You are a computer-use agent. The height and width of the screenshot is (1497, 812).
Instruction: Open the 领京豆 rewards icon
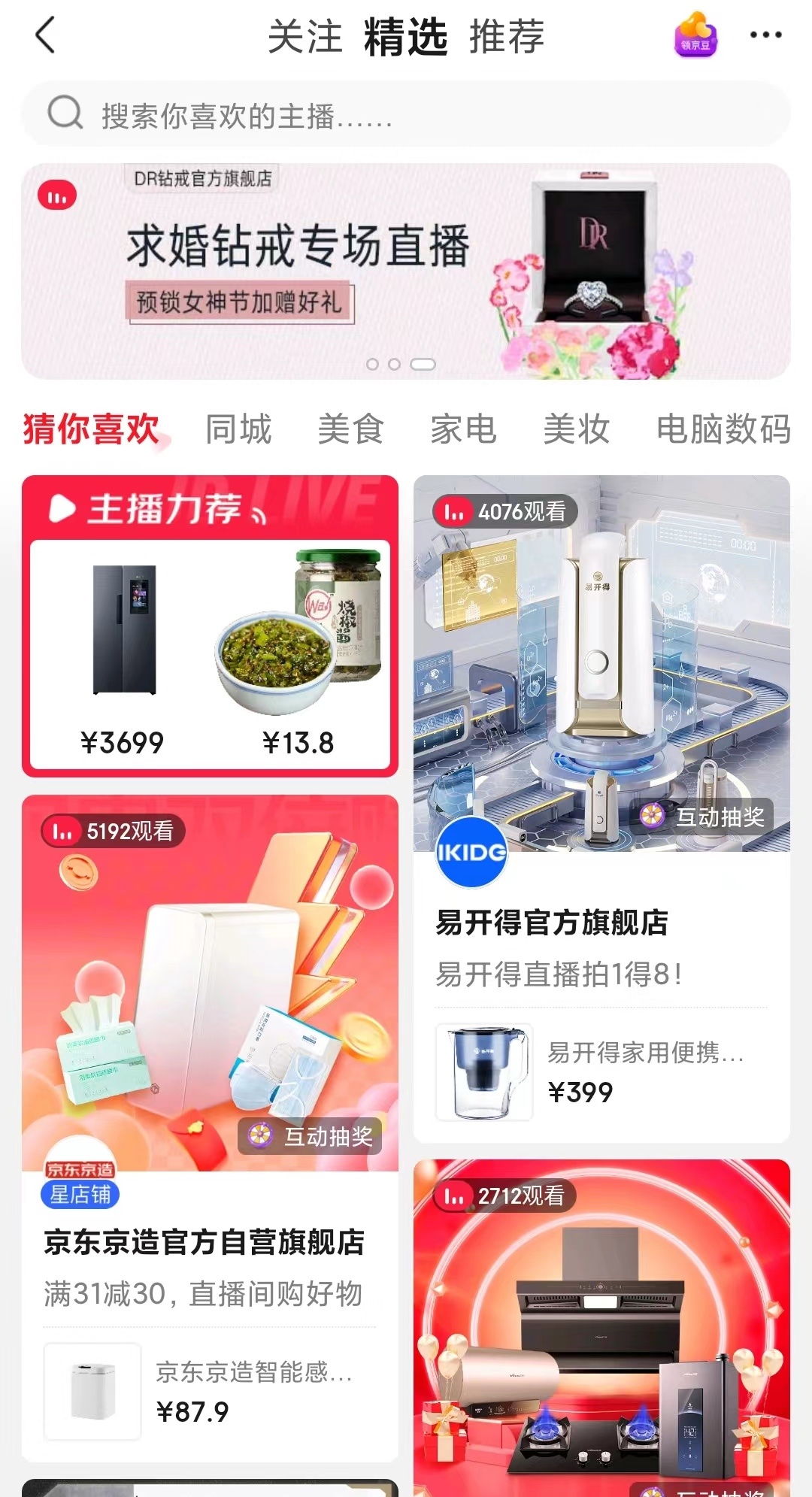click(694, 35)
